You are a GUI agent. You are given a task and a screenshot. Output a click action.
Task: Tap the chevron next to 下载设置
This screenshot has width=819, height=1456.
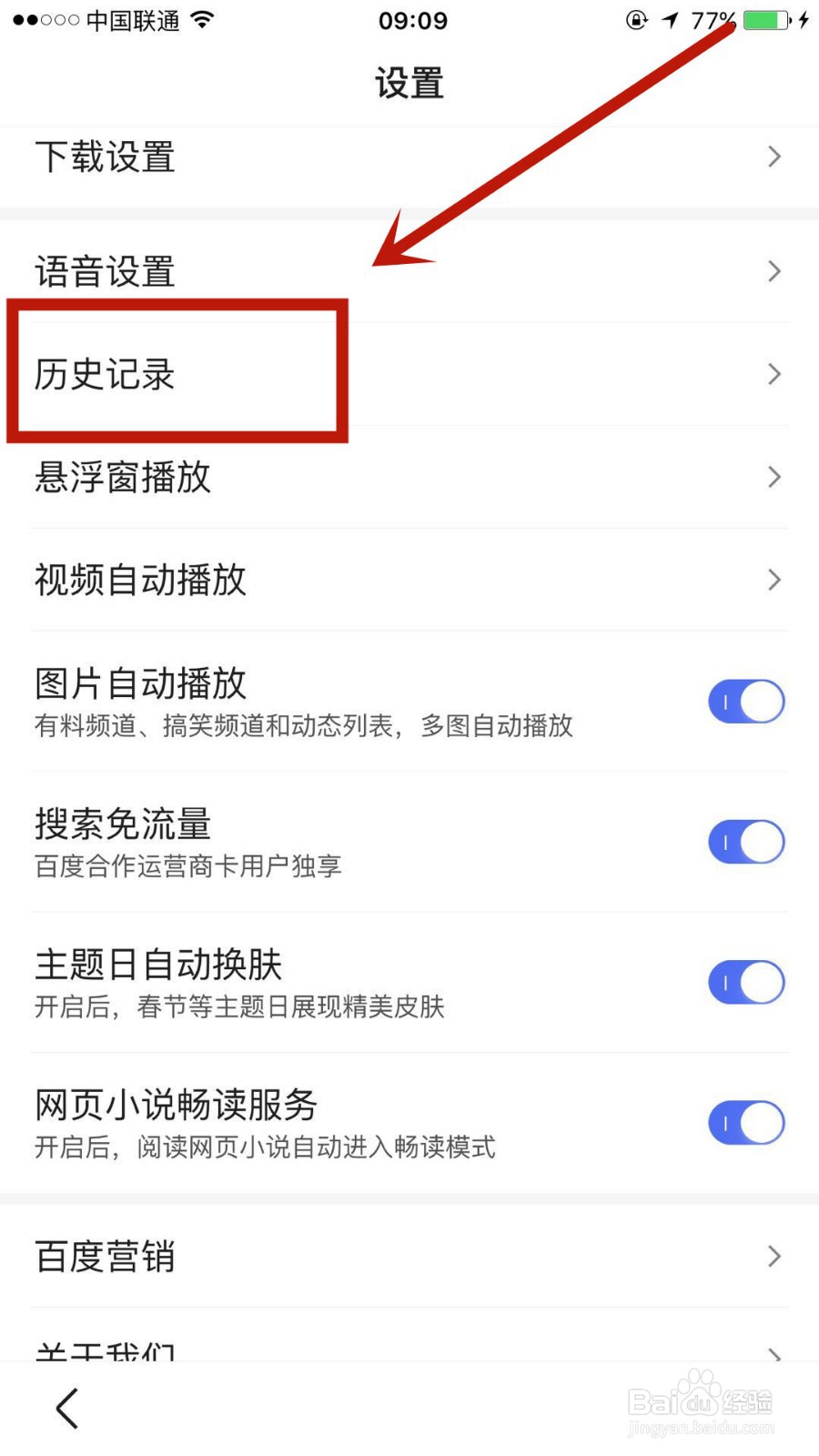773,157
